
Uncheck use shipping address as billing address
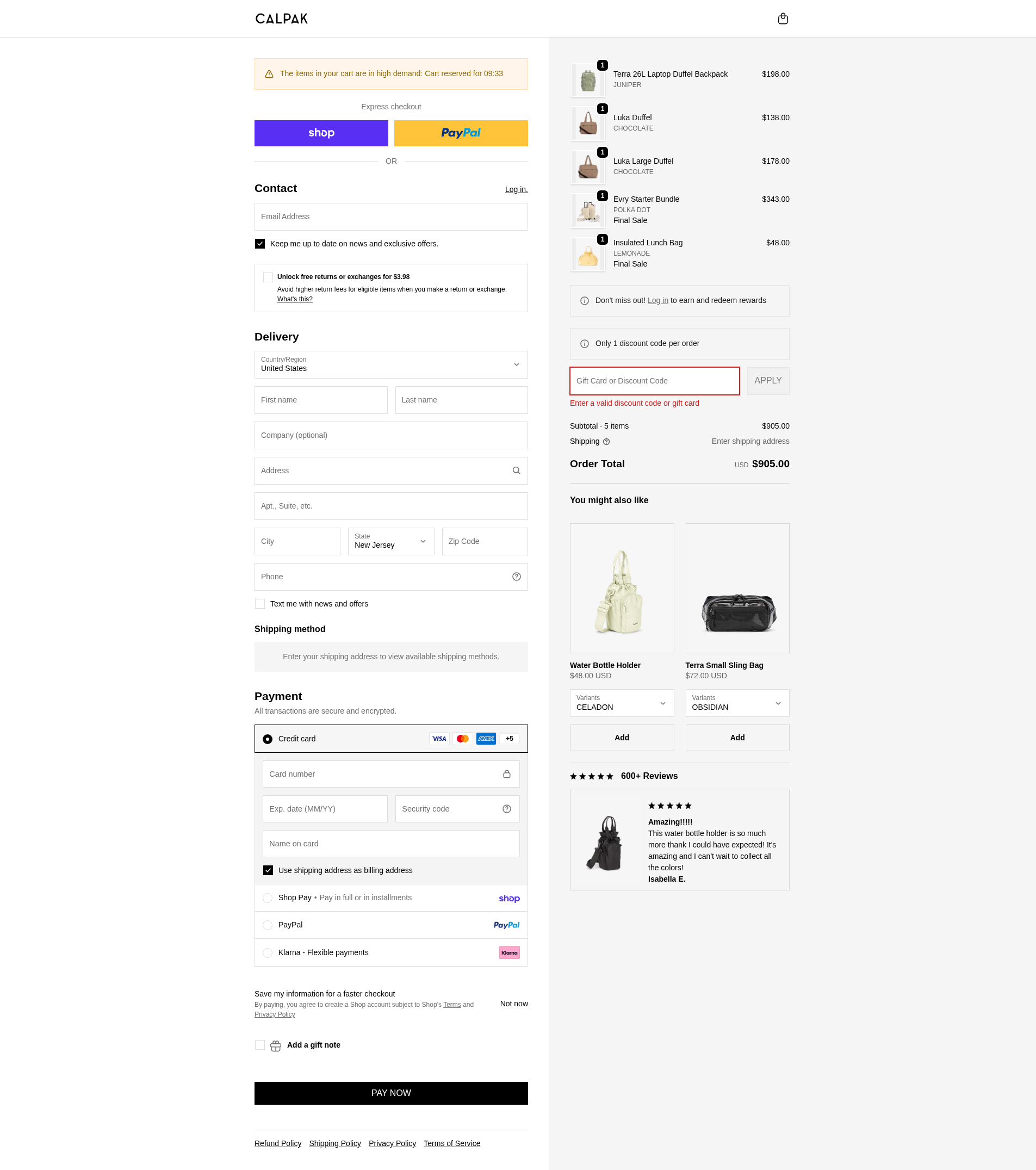pos(268,871)
